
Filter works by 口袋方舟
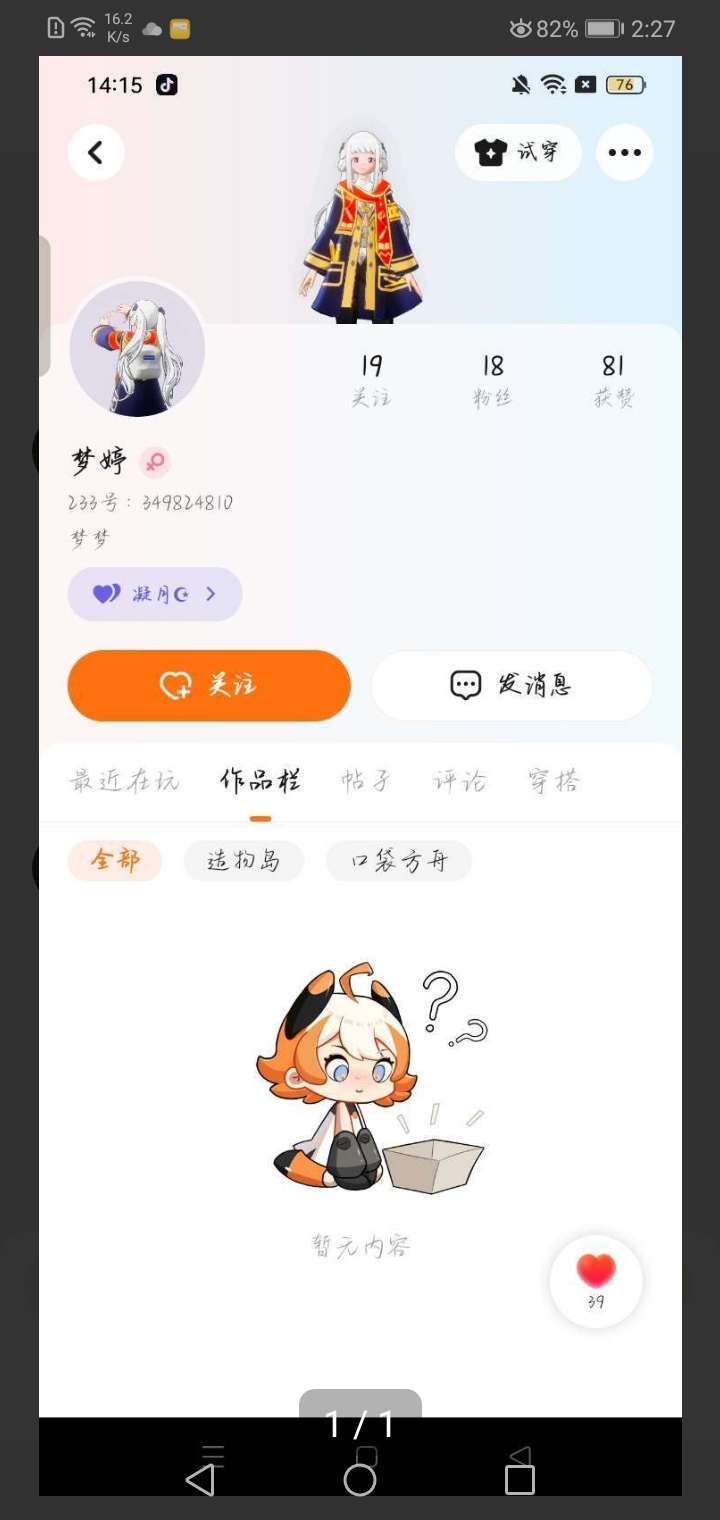point(399,860)
